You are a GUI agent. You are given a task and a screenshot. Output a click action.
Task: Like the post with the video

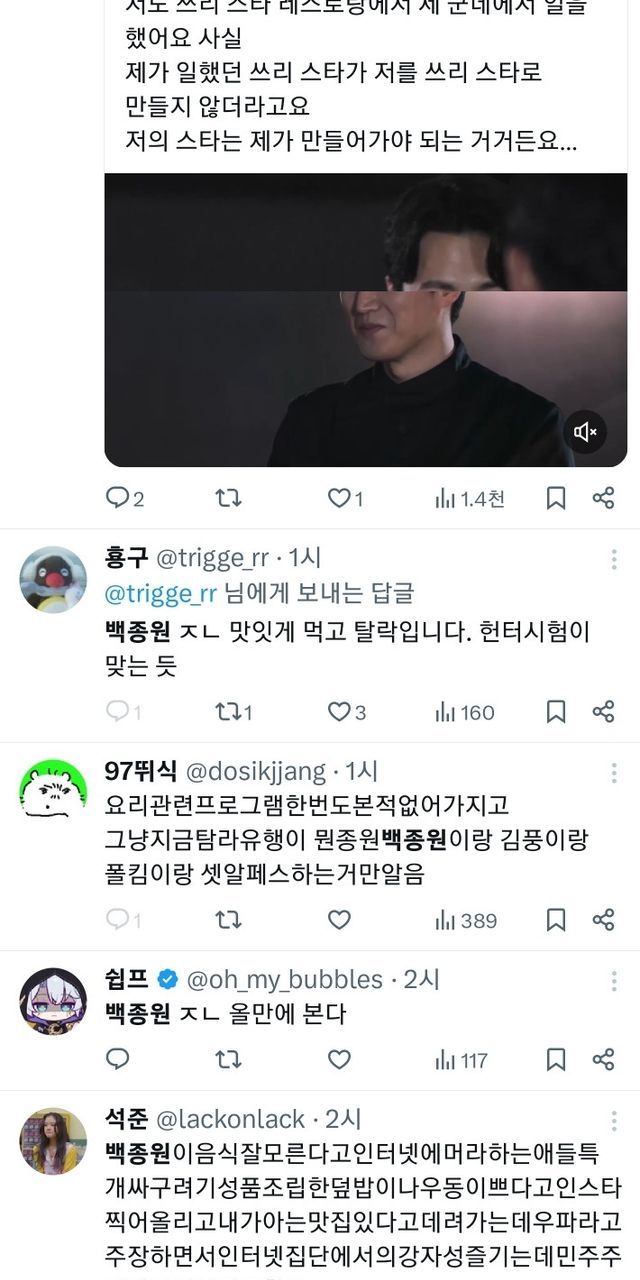(340, 498)
